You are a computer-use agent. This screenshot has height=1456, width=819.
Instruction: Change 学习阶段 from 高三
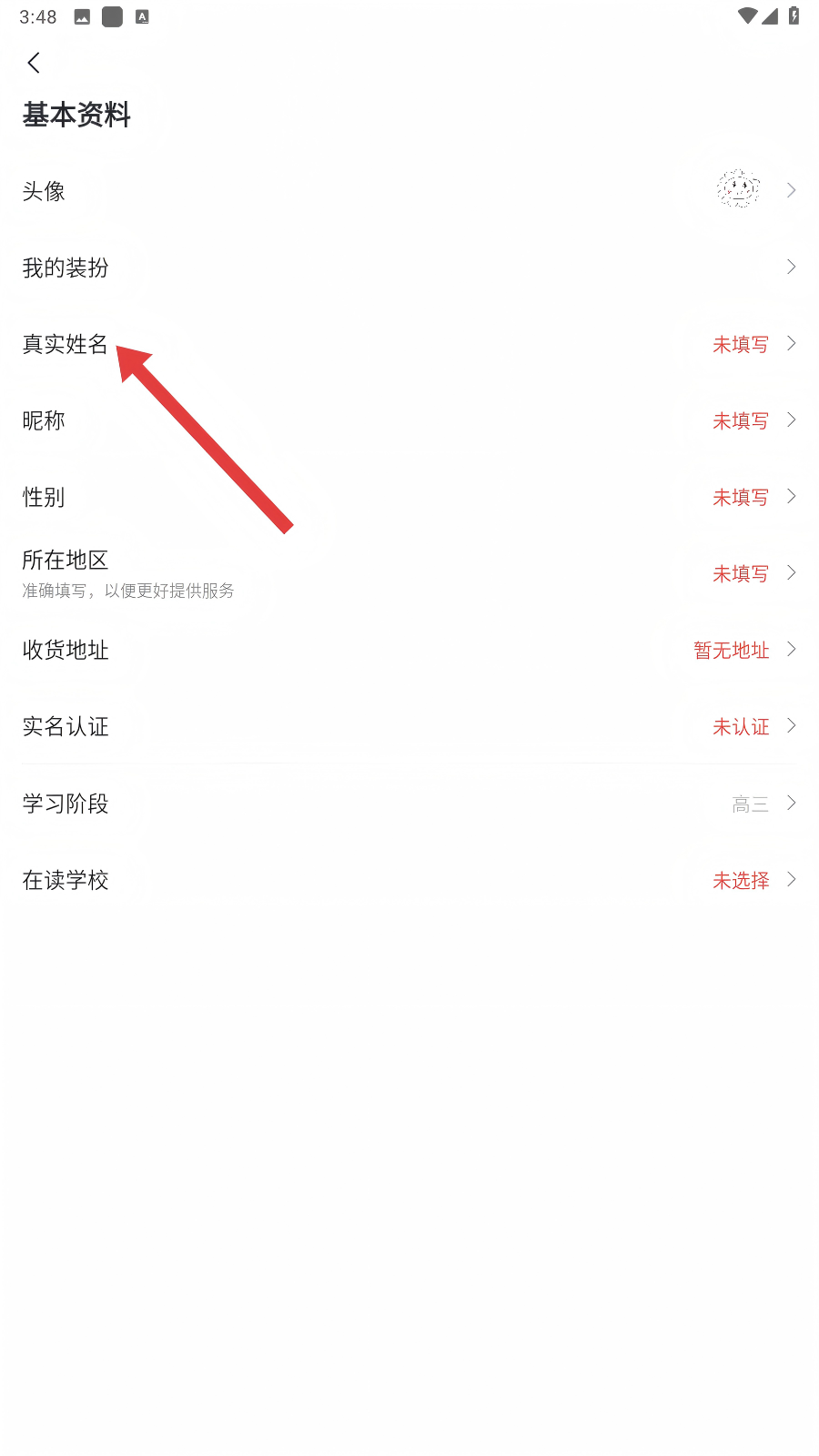[409, 804]
